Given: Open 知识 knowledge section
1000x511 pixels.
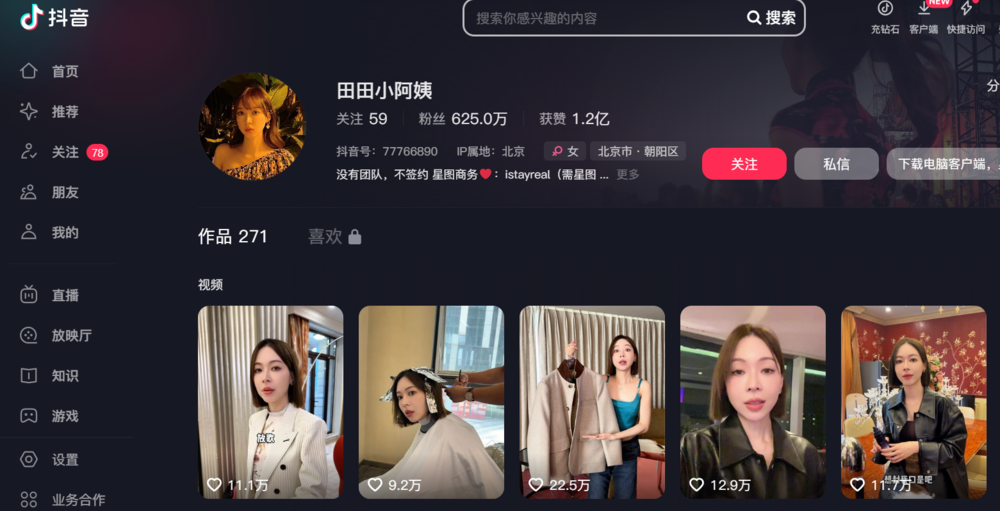Looking at the screenshot, I should point(64,376).
